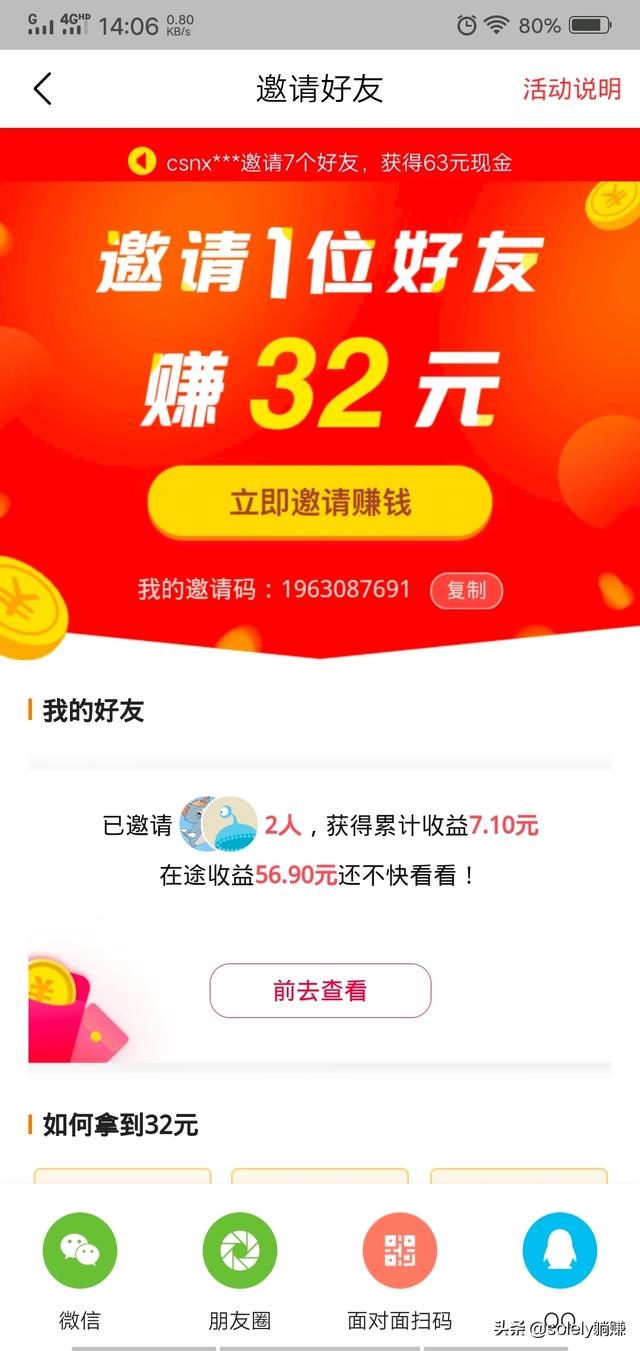Viewport: 640px width, 1351px height.
Task: Share invitation via QQ
Action: [x=560, y=1250]
